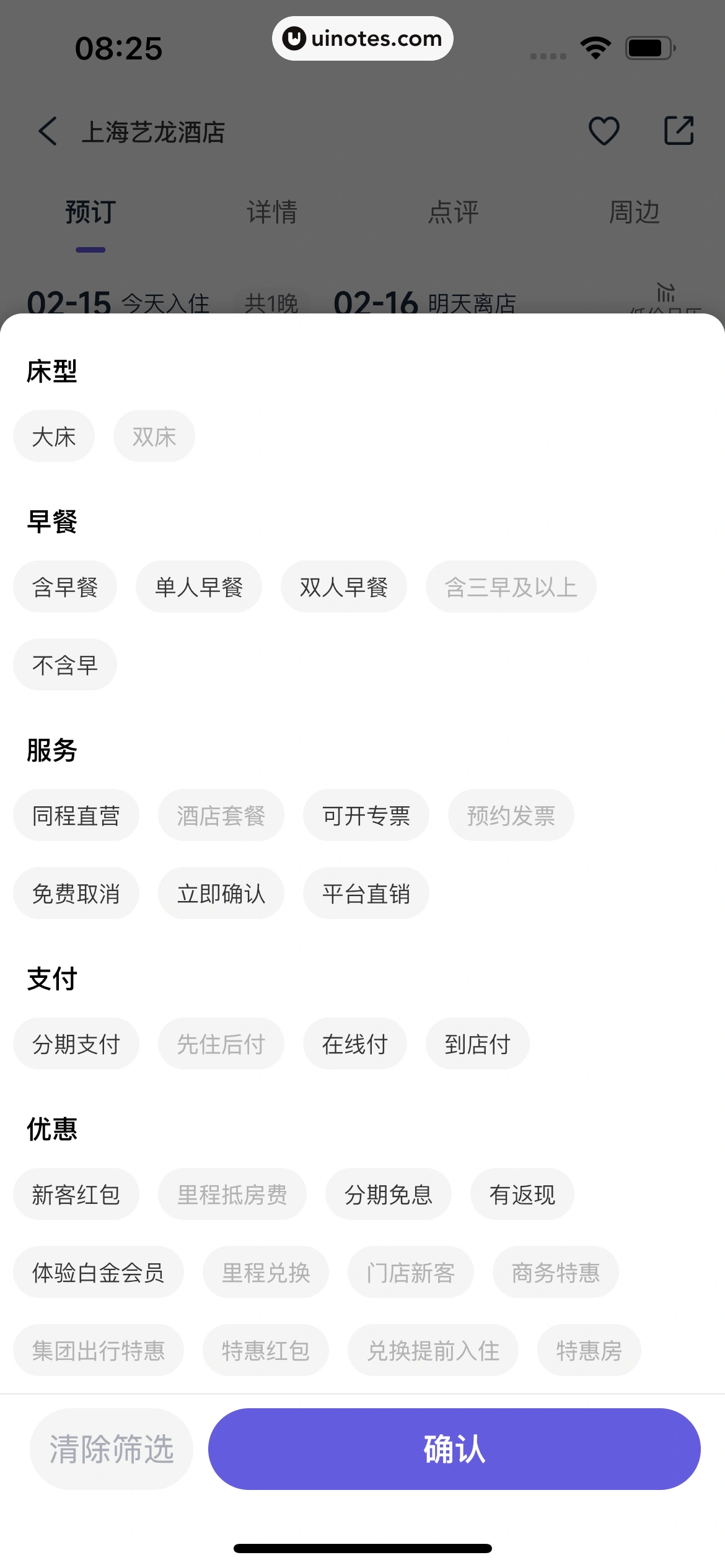Click the battery indicator icon
This screenshot has width=725, height=1568.
[x=649, y=46]
